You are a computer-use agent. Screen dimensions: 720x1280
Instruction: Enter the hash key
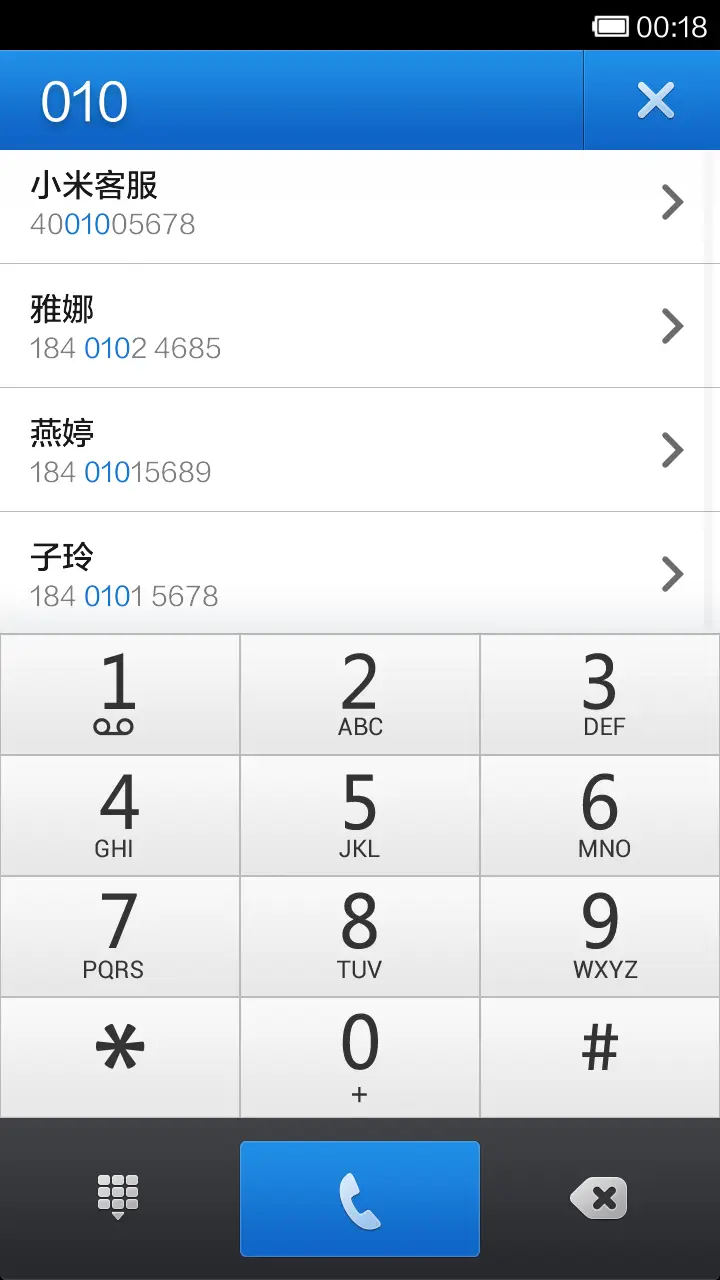(x=600, y=1057)
